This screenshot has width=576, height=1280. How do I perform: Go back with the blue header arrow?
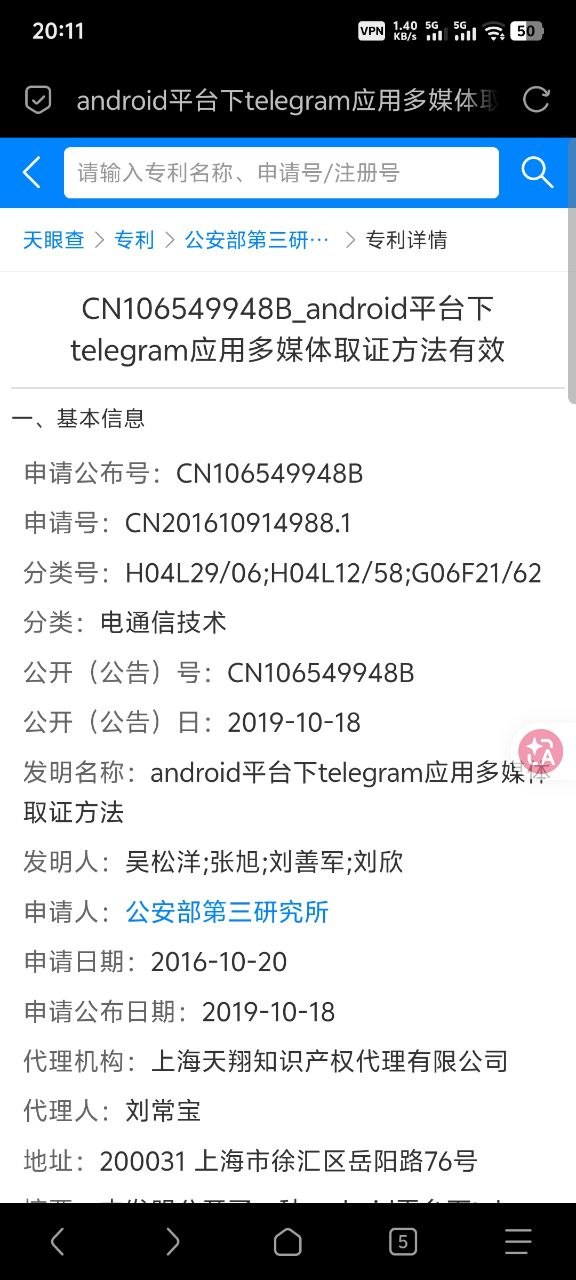(32, 173)
